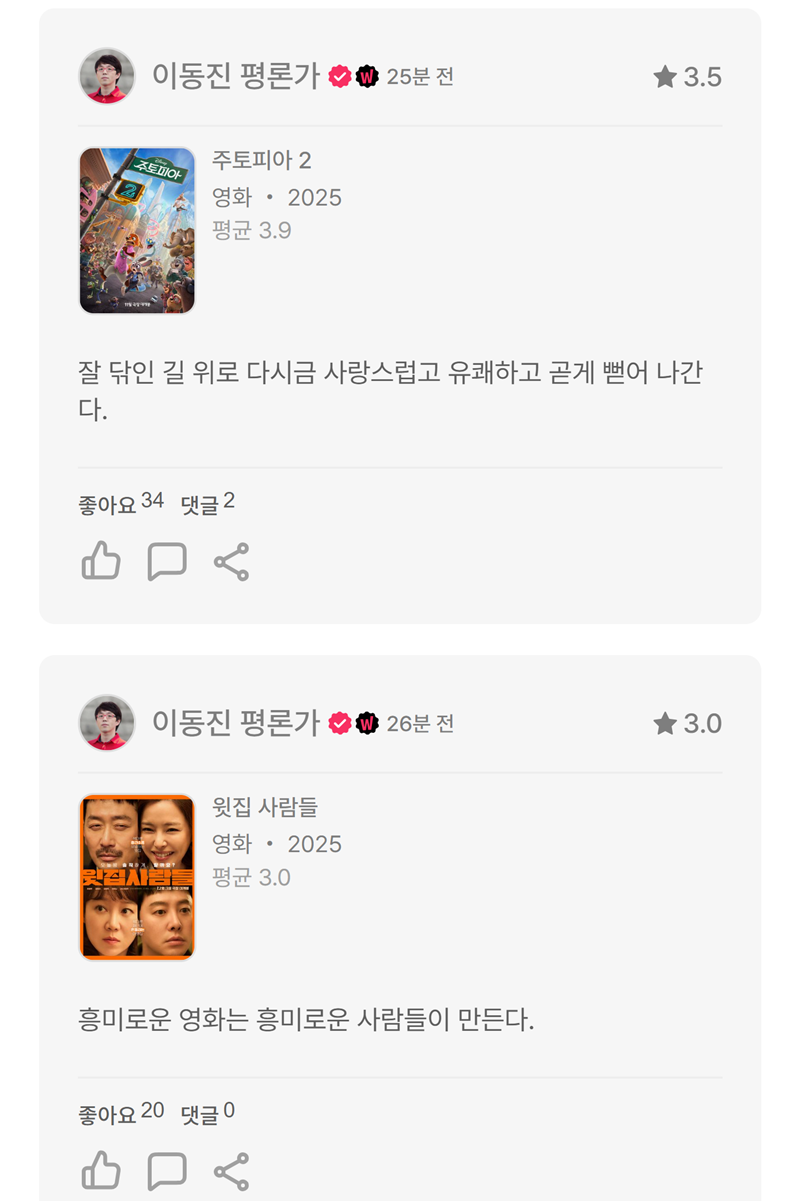Like the 주토피아 2 review
This screenshot has height=1201, width=800.
click(101, 562)
